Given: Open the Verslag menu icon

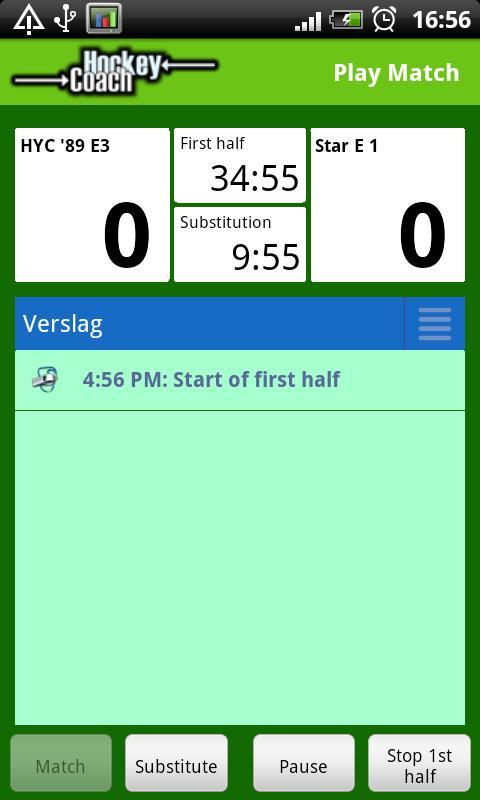Looking at the screenshot, I should (x=435, y=323).
